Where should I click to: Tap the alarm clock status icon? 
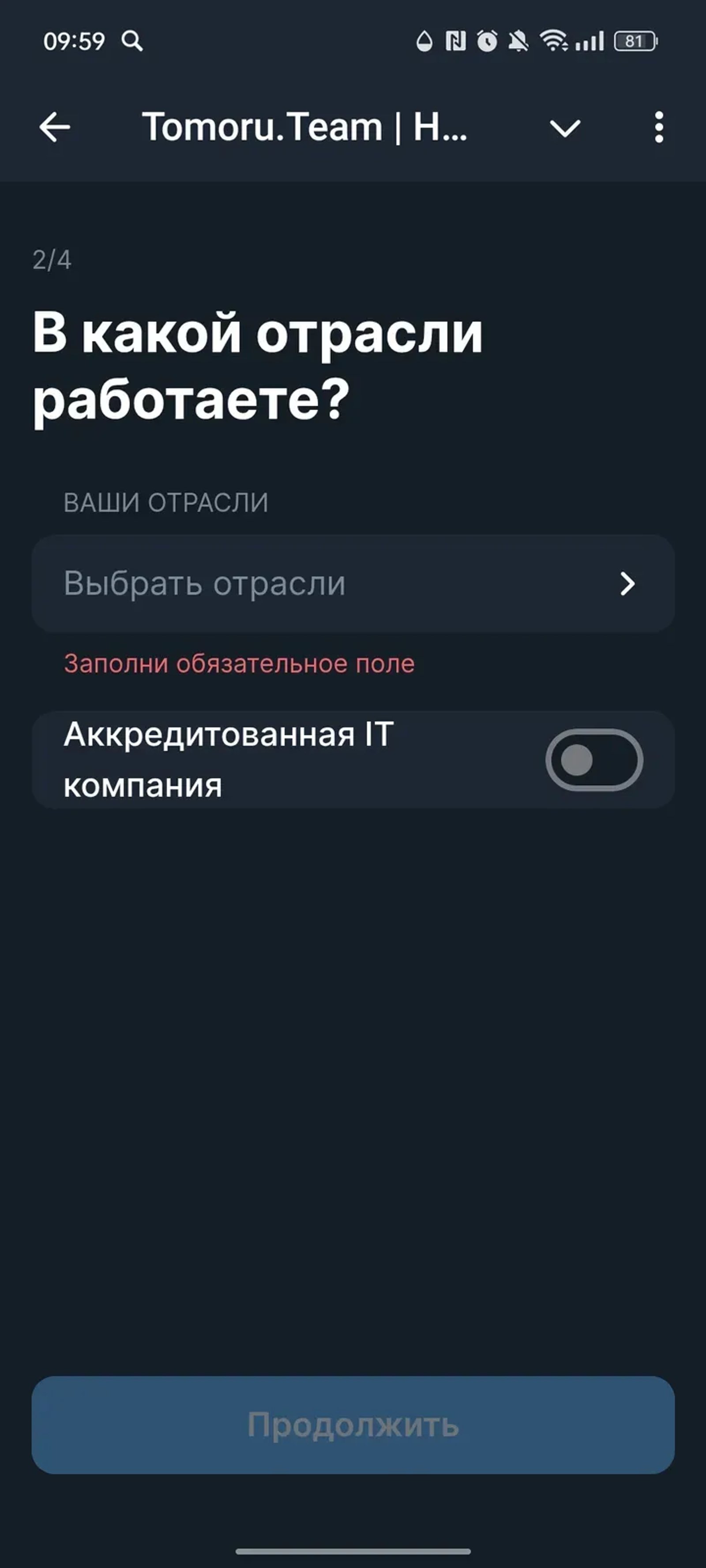485,41
